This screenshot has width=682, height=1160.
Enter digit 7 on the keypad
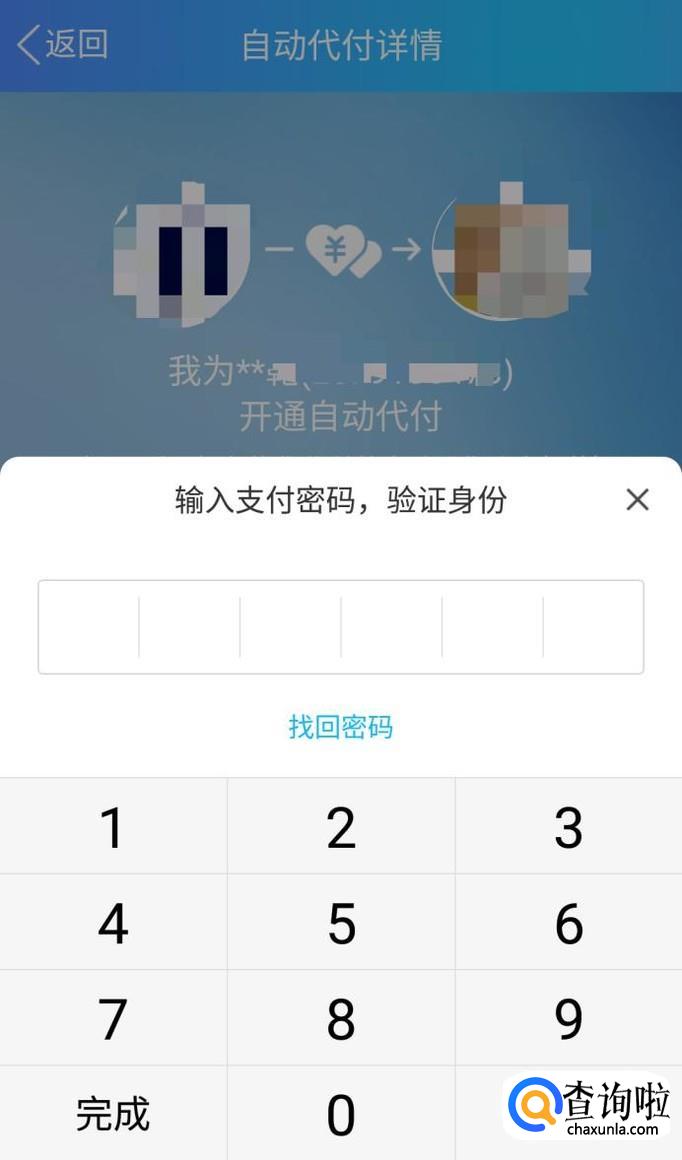click(x=113, y=1018)
